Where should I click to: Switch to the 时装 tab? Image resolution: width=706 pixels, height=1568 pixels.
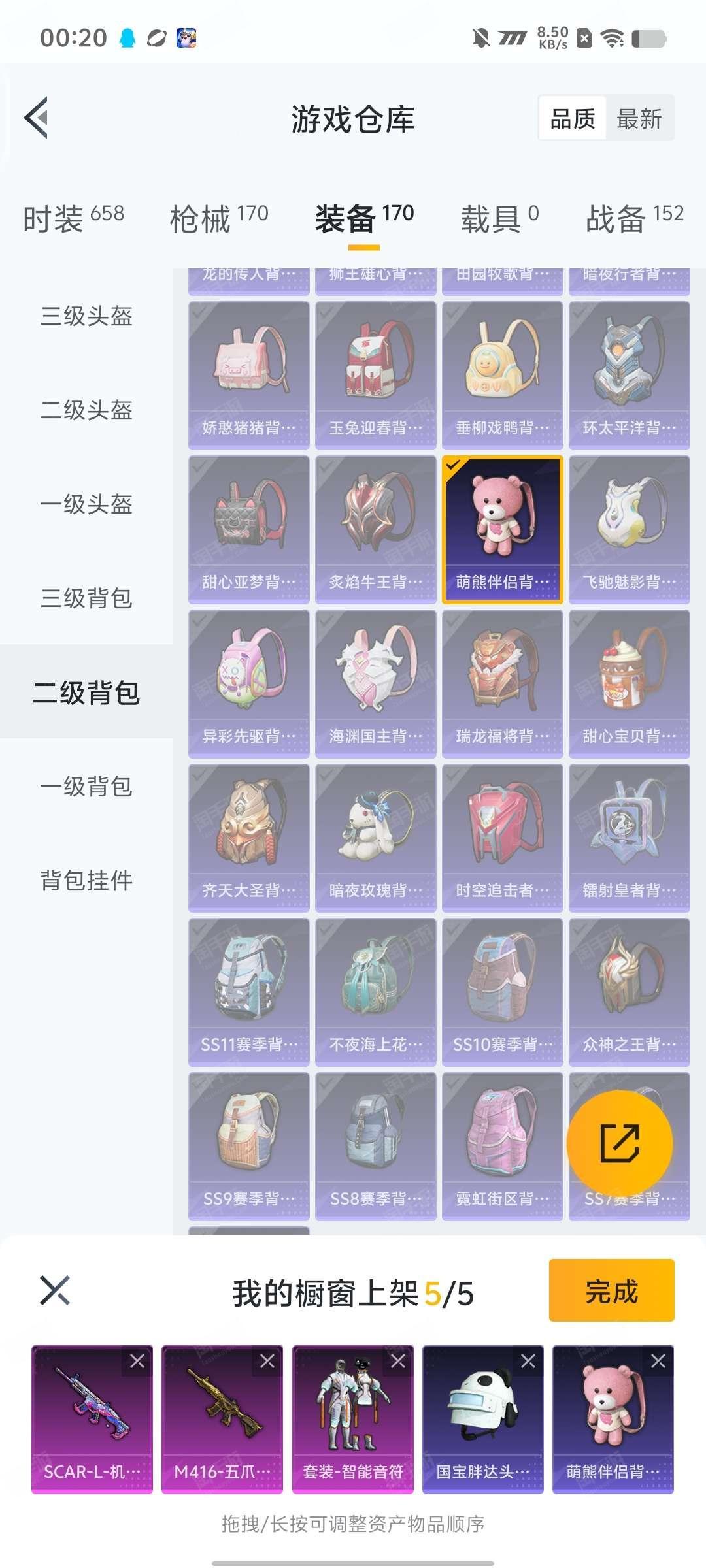73,218
